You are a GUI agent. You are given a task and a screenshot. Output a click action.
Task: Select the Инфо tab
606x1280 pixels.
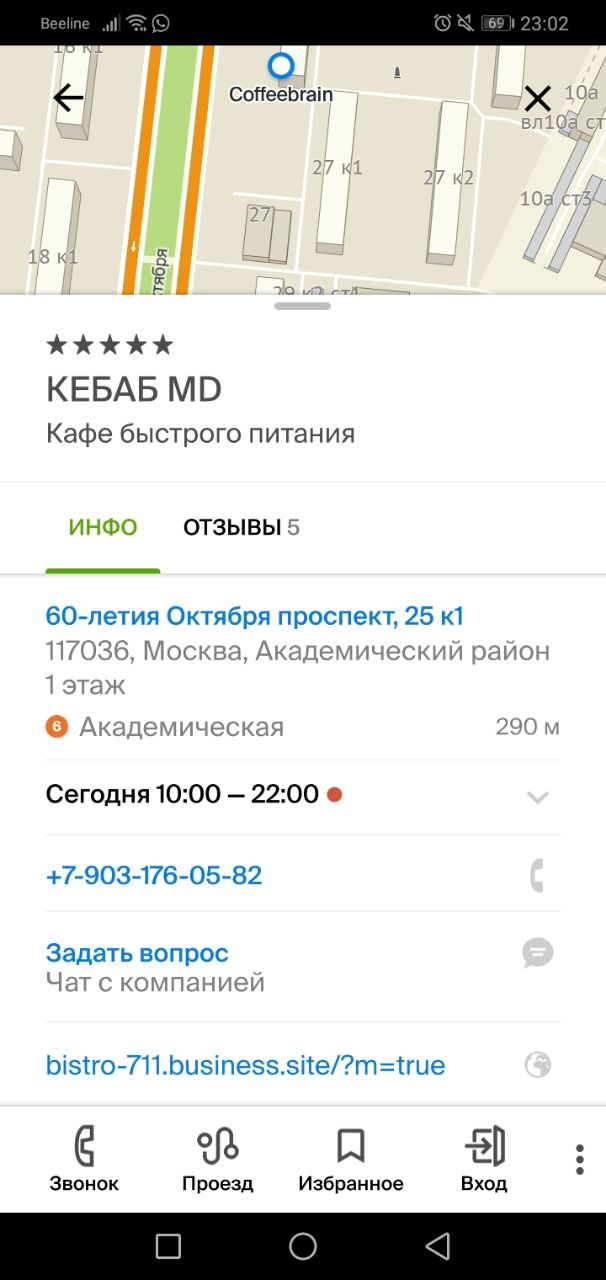pos(103,528)
